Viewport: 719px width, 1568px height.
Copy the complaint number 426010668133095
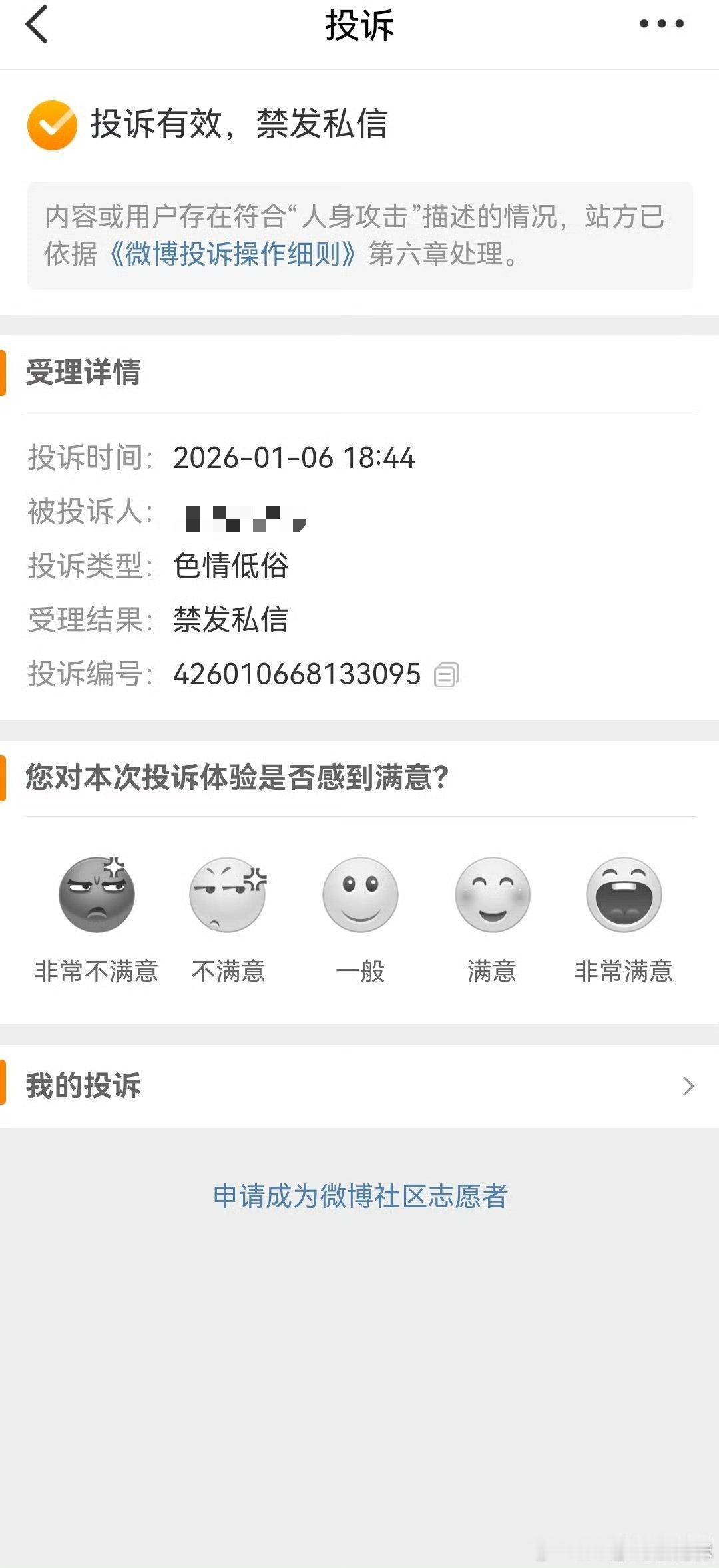tap(447, 675)
